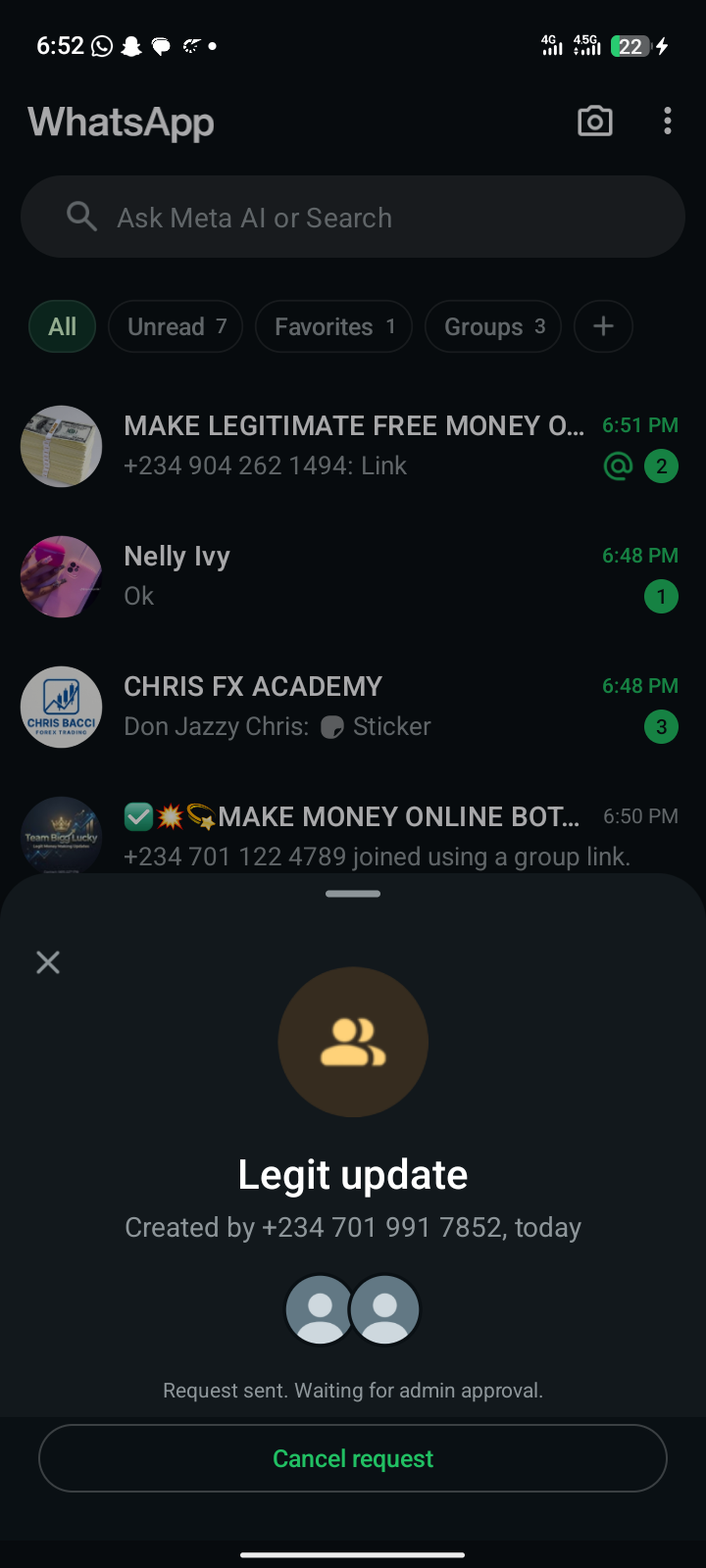Close the Legit update sheet
The image size is (706, 1568).
tap(48, 962)
